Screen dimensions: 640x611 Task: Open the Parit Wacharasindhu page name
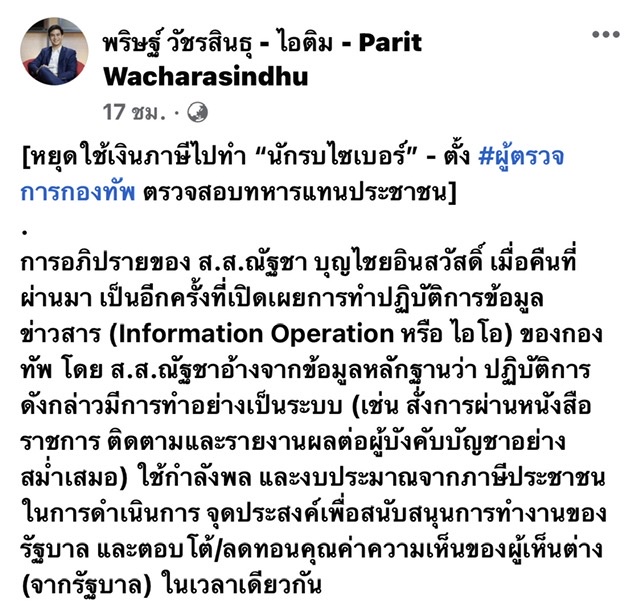(260, 59)
